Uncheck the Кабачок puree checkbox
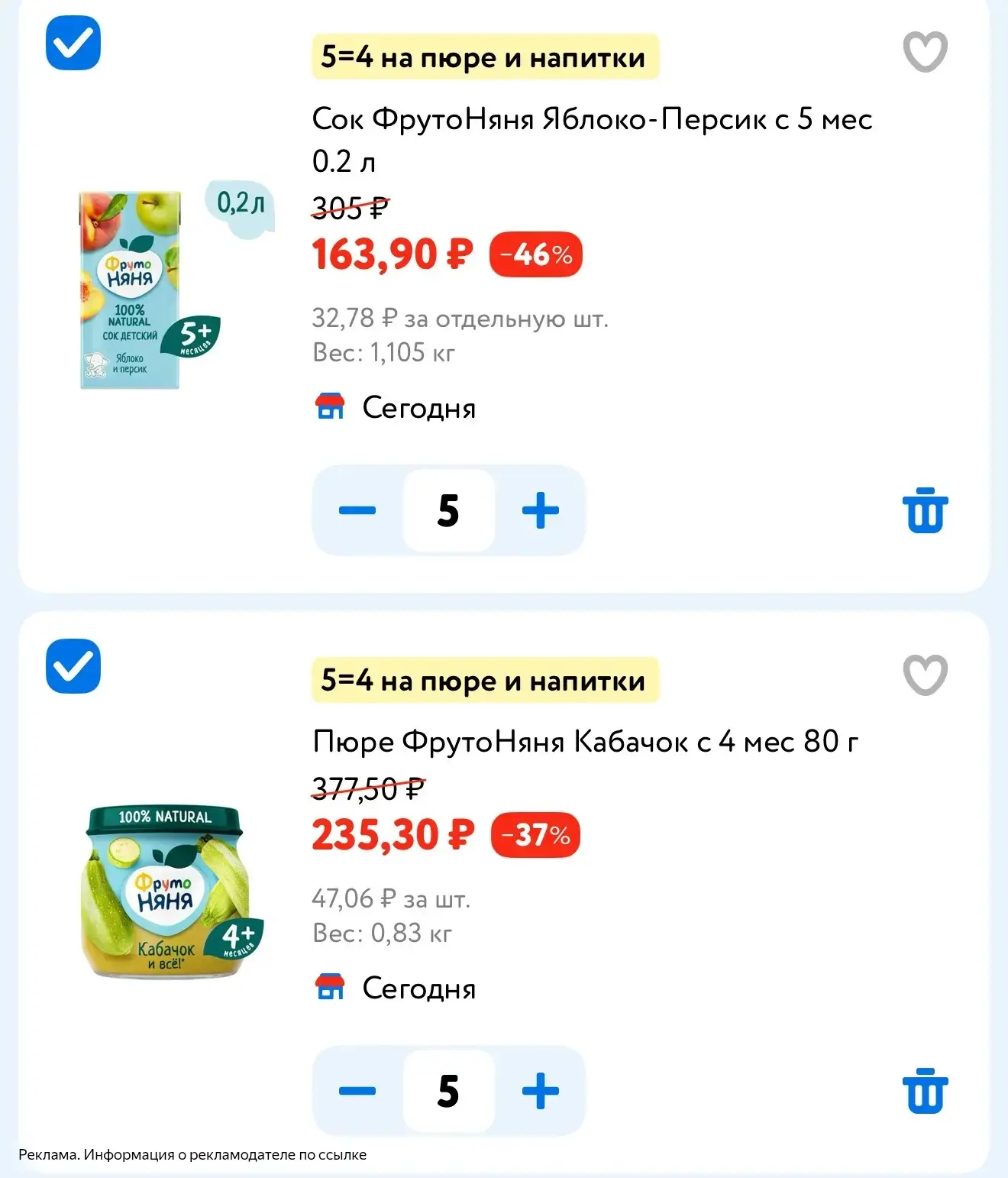 [x=73, y=666]
